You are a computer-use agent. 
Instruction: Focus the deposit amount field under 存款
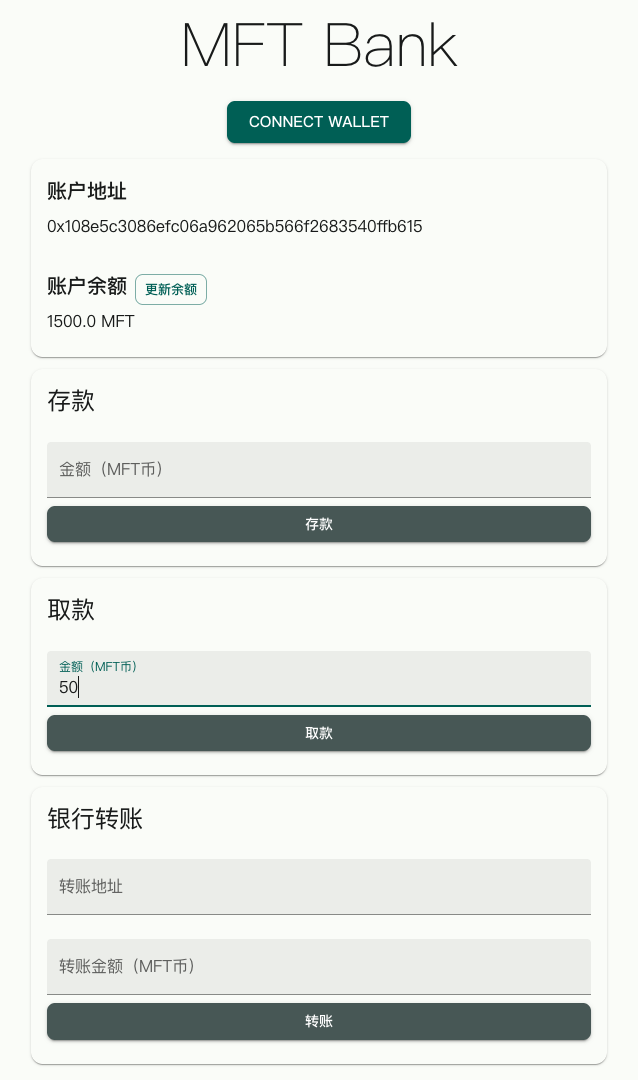click(318, 469)
